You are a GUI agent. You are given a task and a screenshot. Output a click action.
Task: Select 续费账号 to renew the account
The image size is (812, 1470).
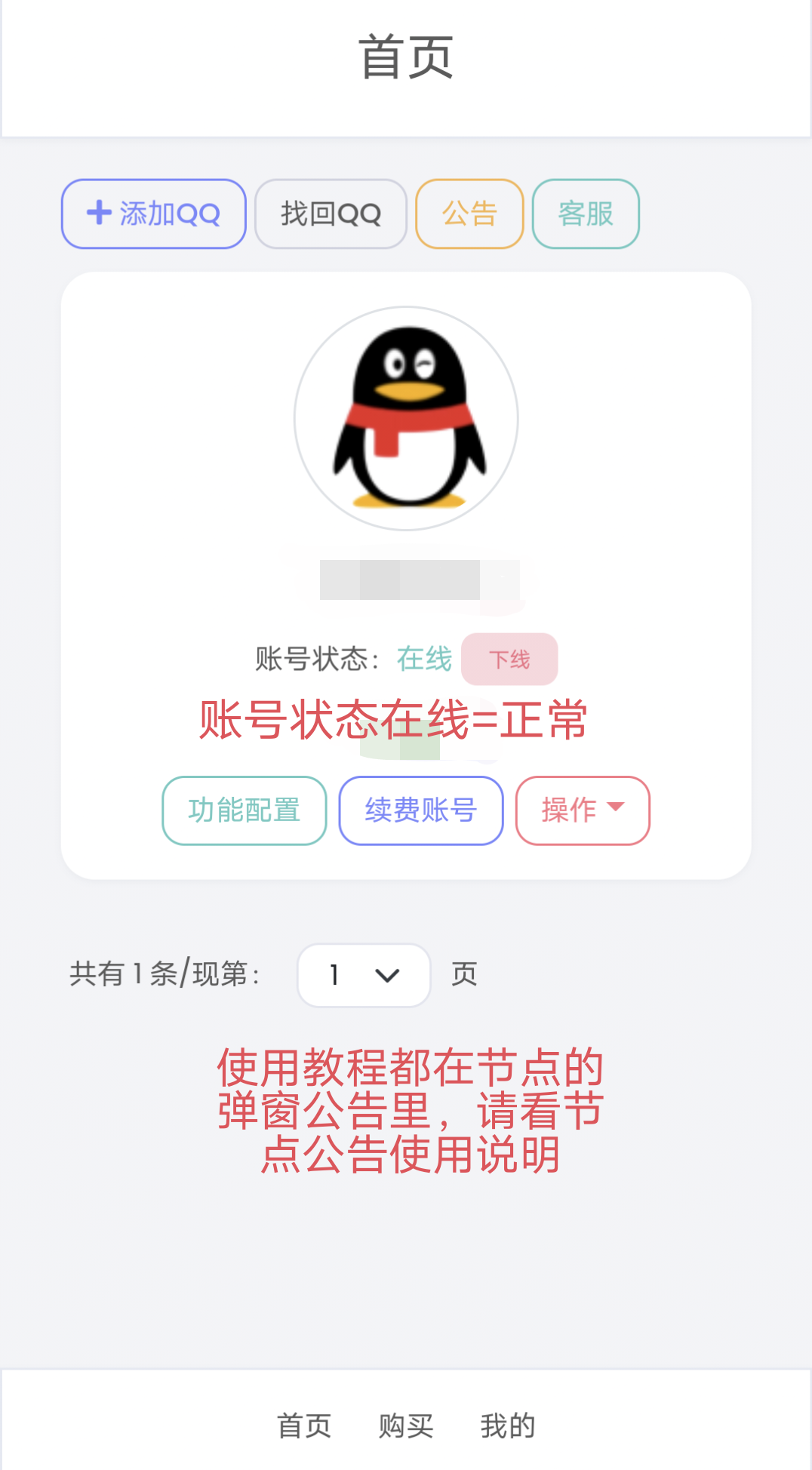coord(420,810)
